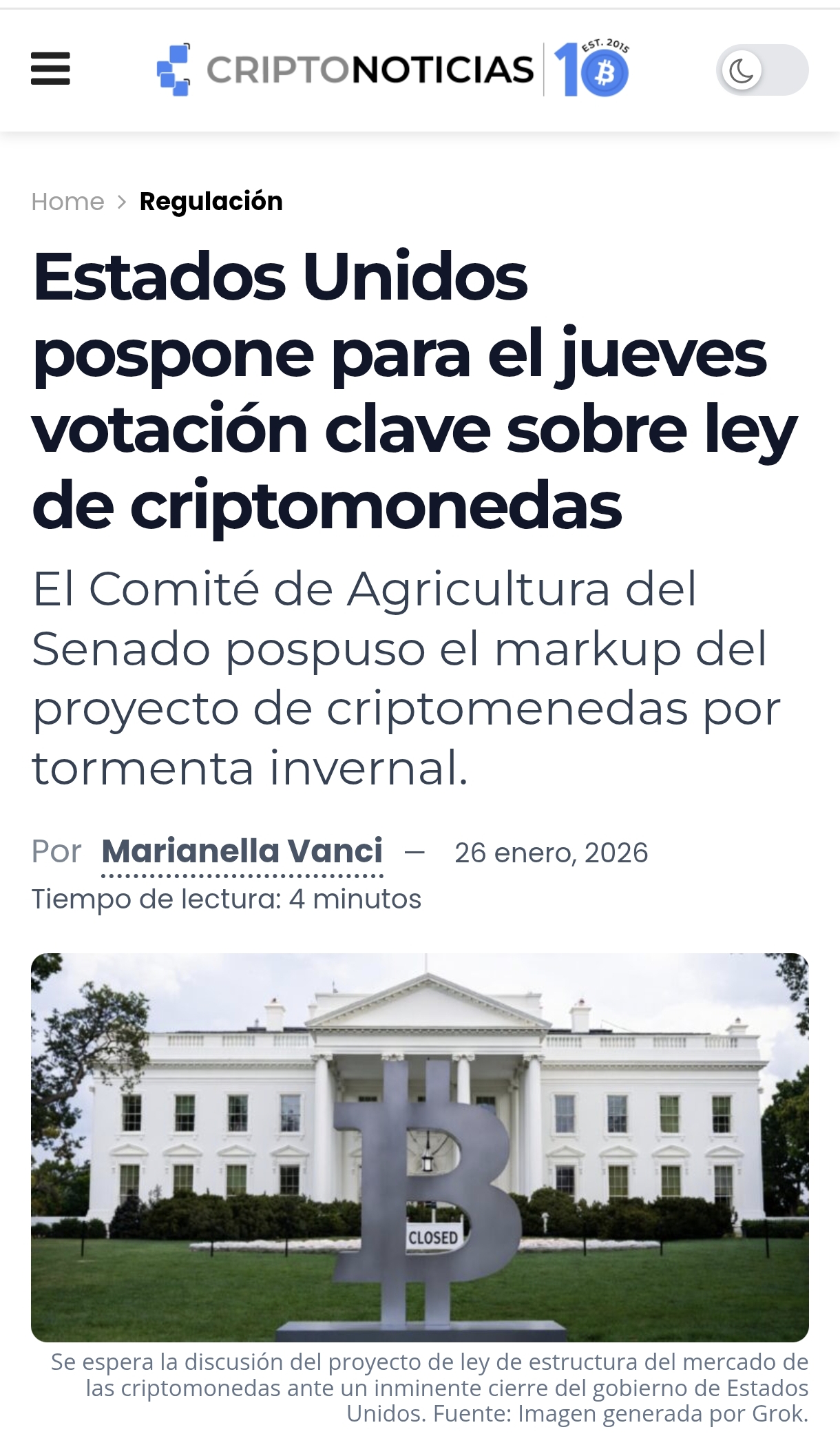Expand the breadcrumb chevron after Home
The height and width of the screenshot is (1456, 840).
[x=122, y=202]
